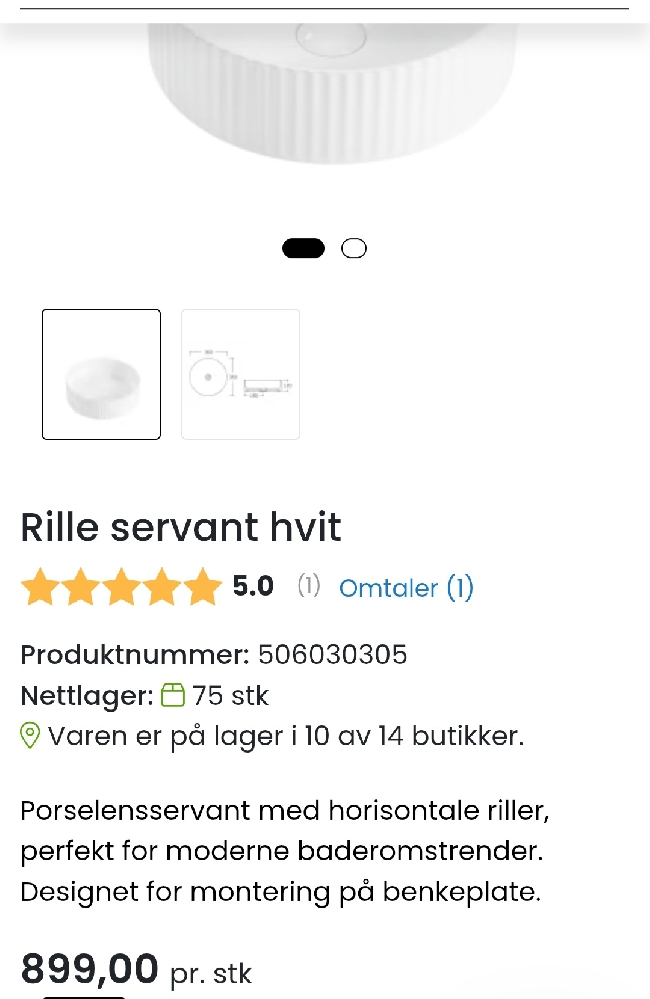Check store availability in 10 av 14 butikker

click(285, 737)
